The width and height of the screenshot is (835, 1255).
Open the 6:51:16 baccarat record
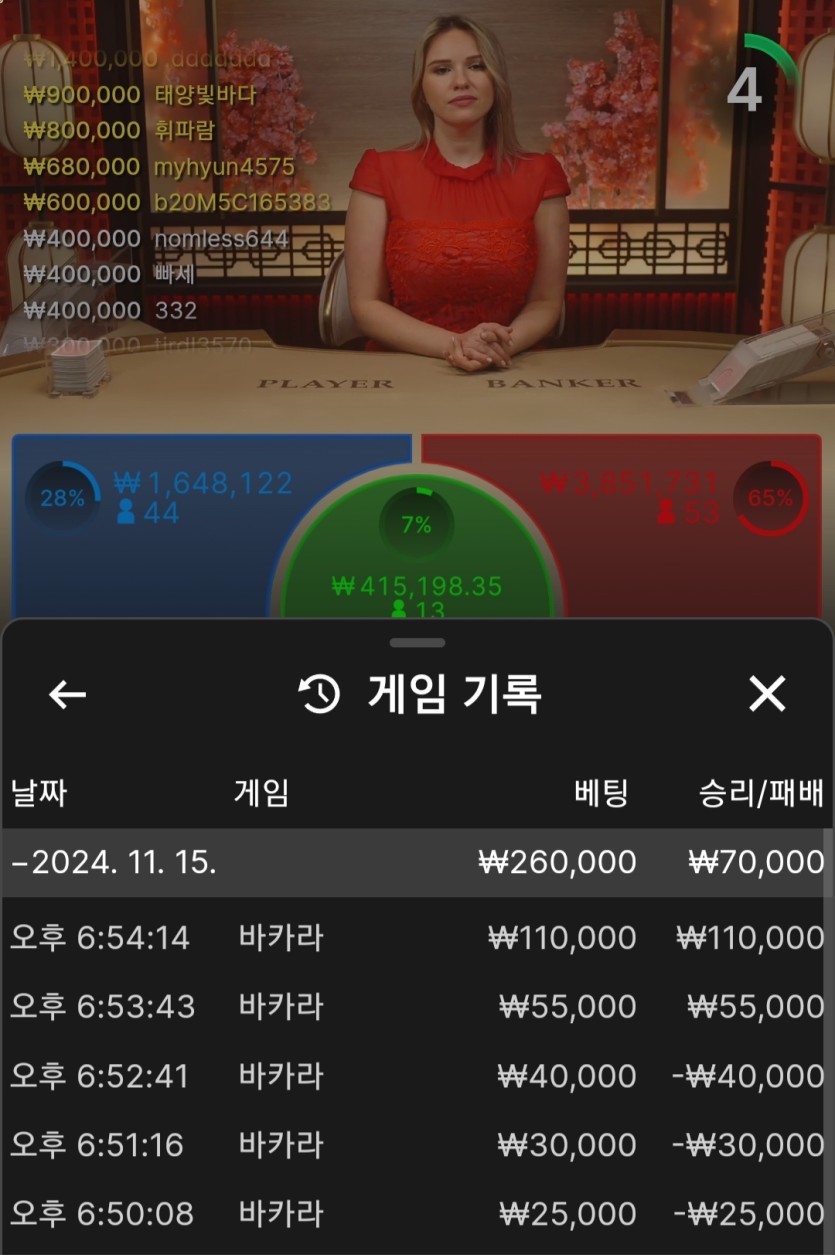[x=416, y=1145]
